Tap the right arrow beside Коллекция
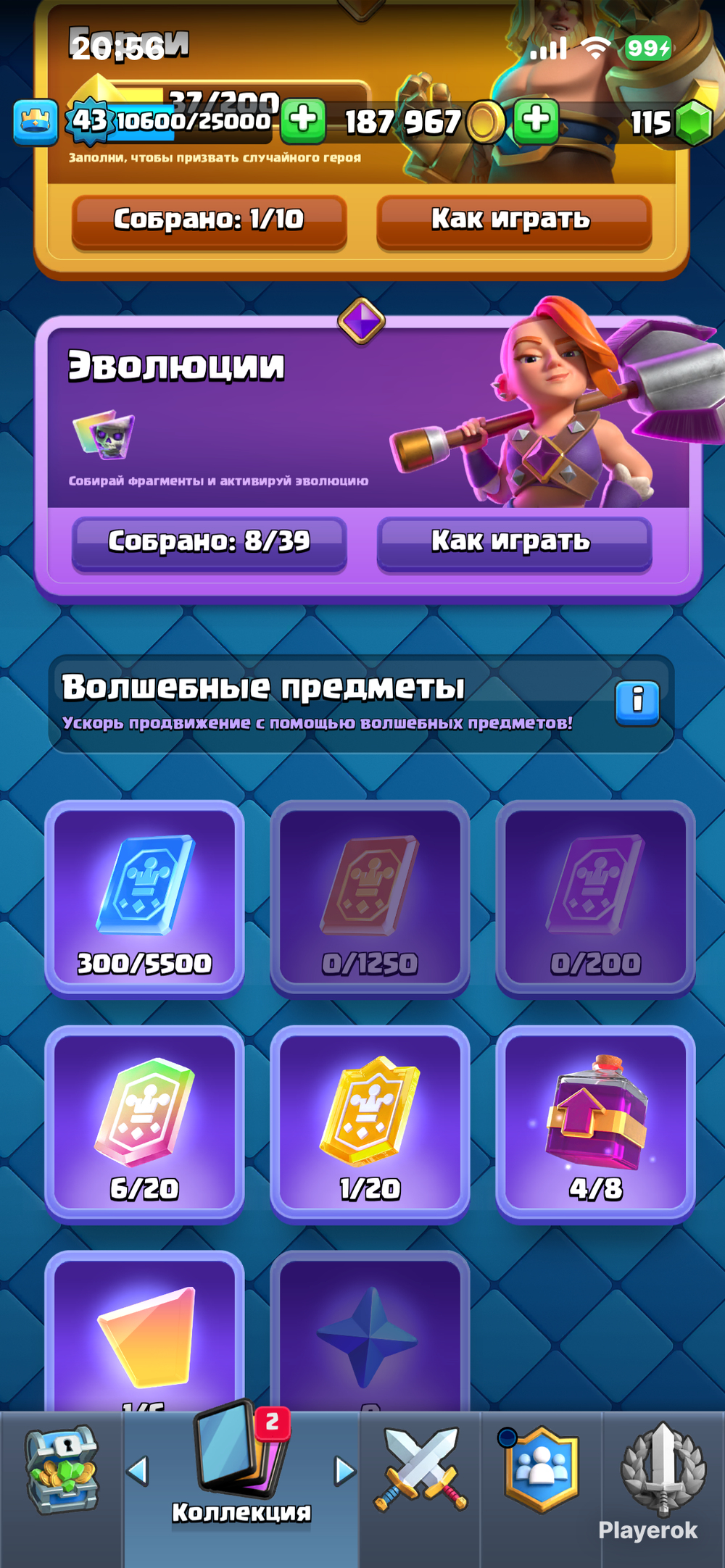Screen dimensions: 725x1568 point(345,1471)
